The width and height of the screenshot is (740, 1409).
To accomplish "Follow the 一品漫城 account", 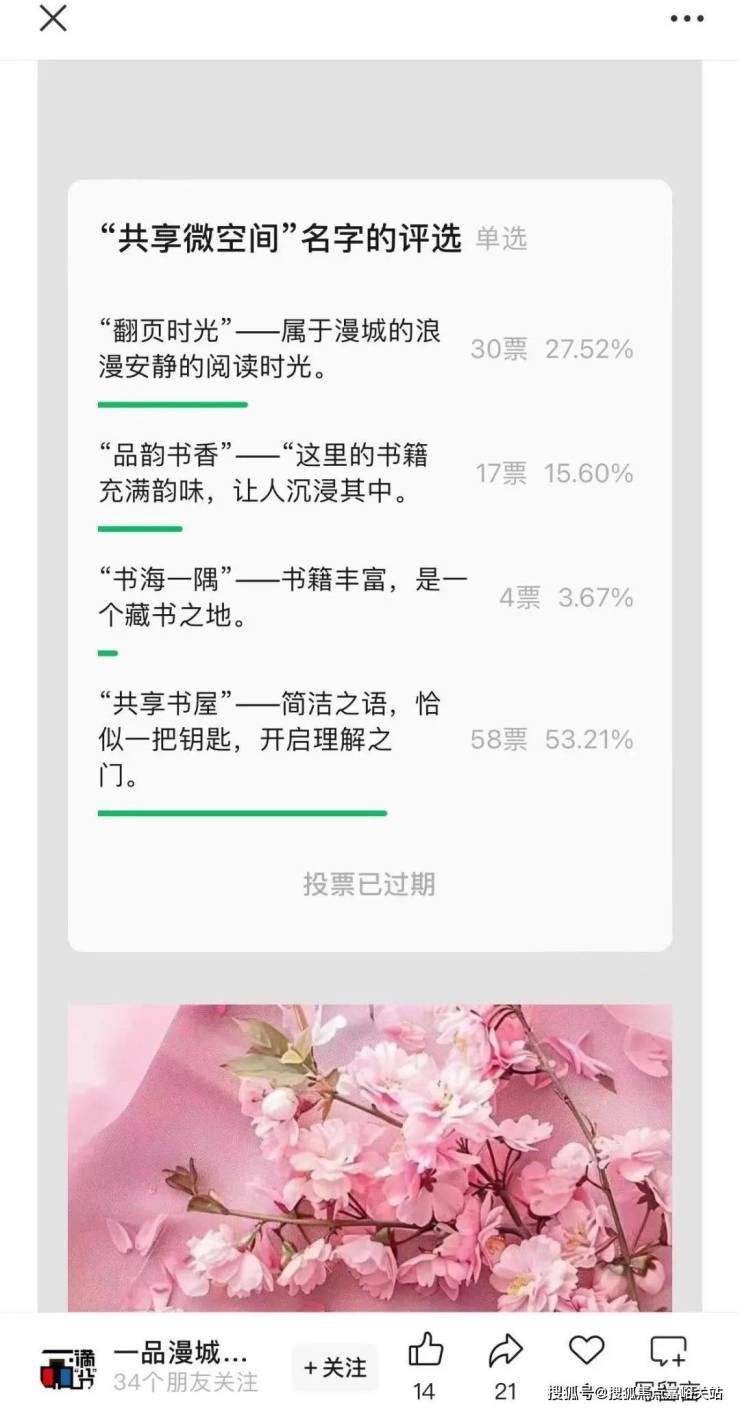I will [335, 1367].
